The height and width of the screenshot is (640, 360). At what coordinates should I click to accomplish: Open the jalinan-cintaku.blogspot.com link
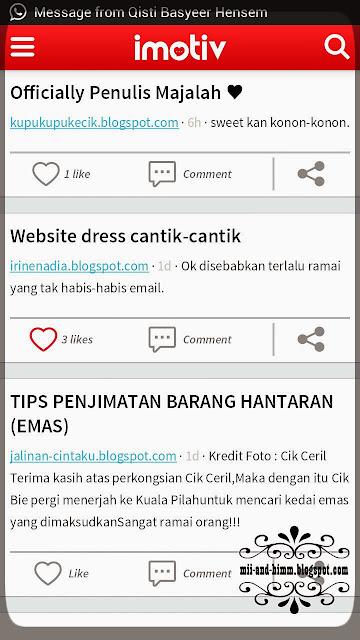tap(93, 456)
